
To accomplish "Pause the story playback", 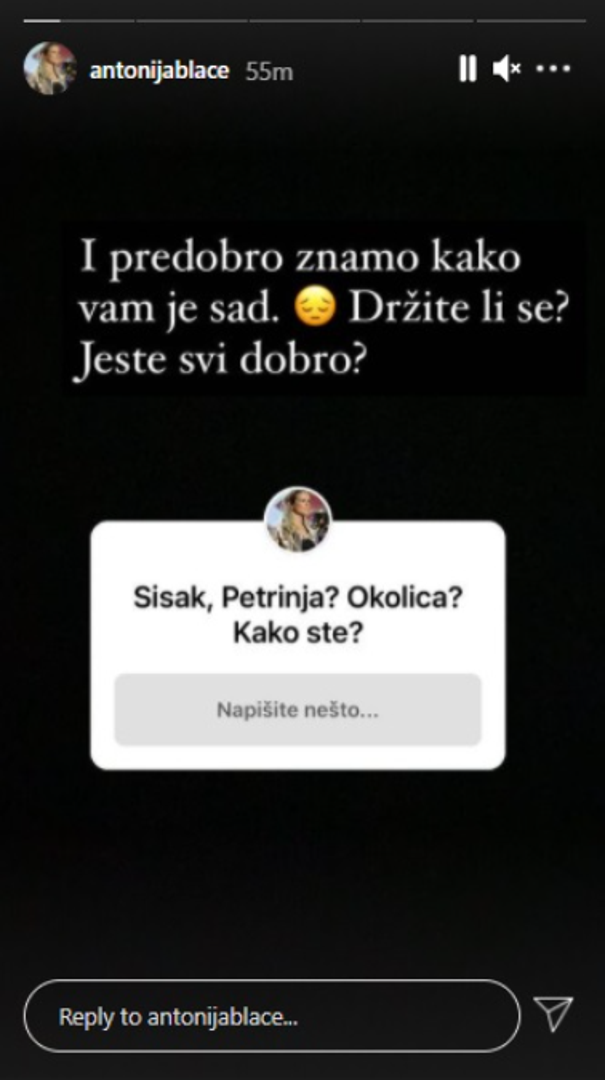I will point(467,69).
